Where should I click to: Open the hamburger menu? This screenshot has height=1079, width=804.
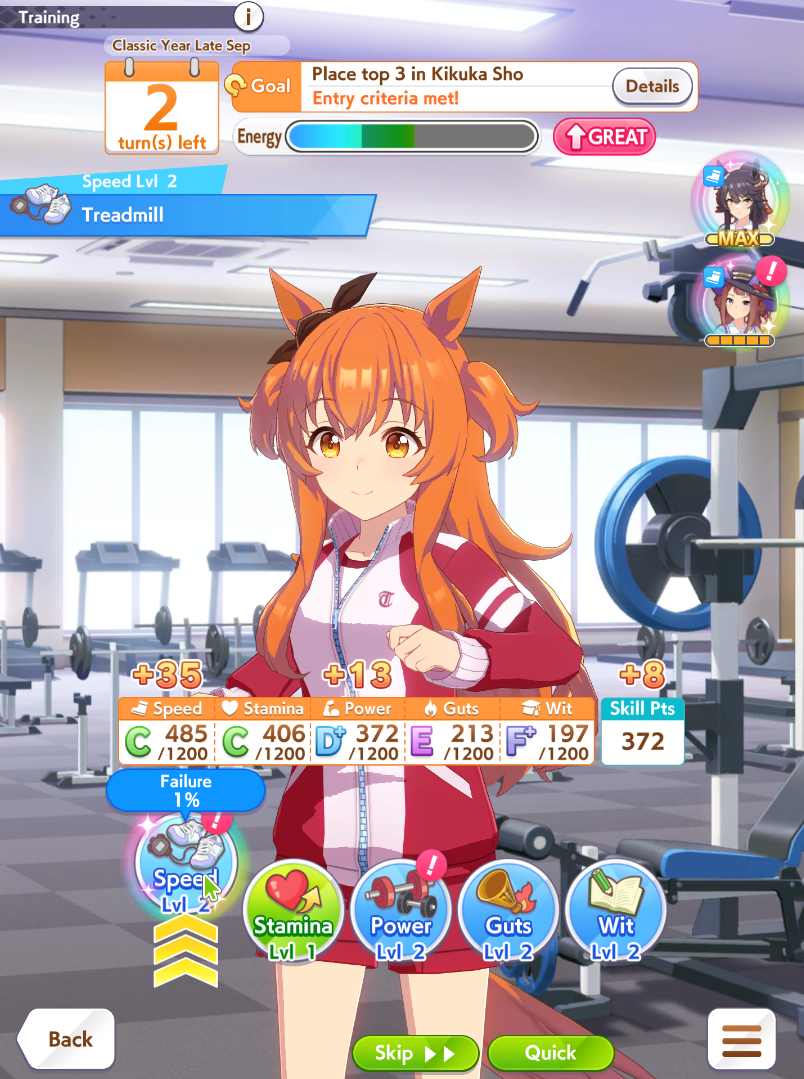tap(741, 1039)
